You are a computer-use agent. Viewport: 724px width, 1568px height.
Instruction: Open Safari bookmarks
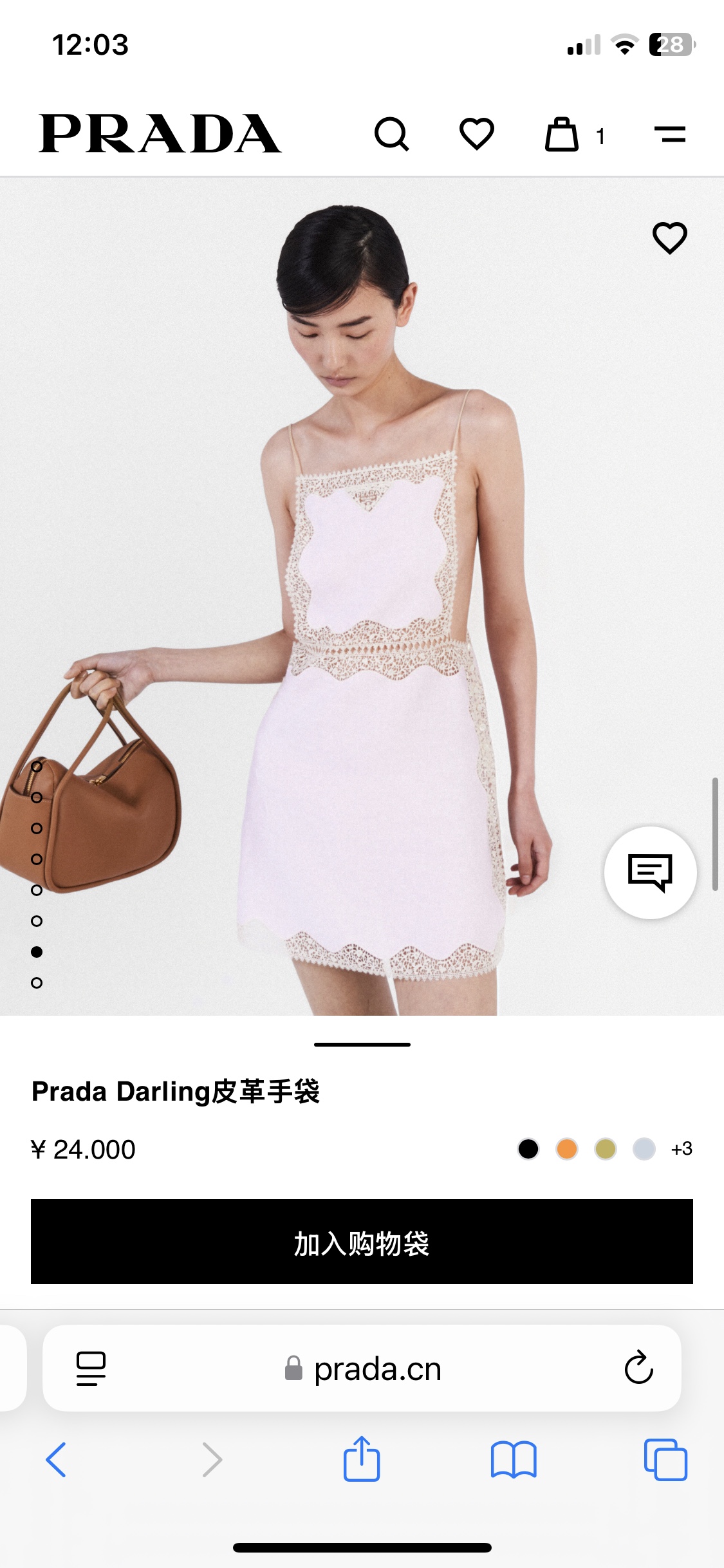pos(513,1459)
